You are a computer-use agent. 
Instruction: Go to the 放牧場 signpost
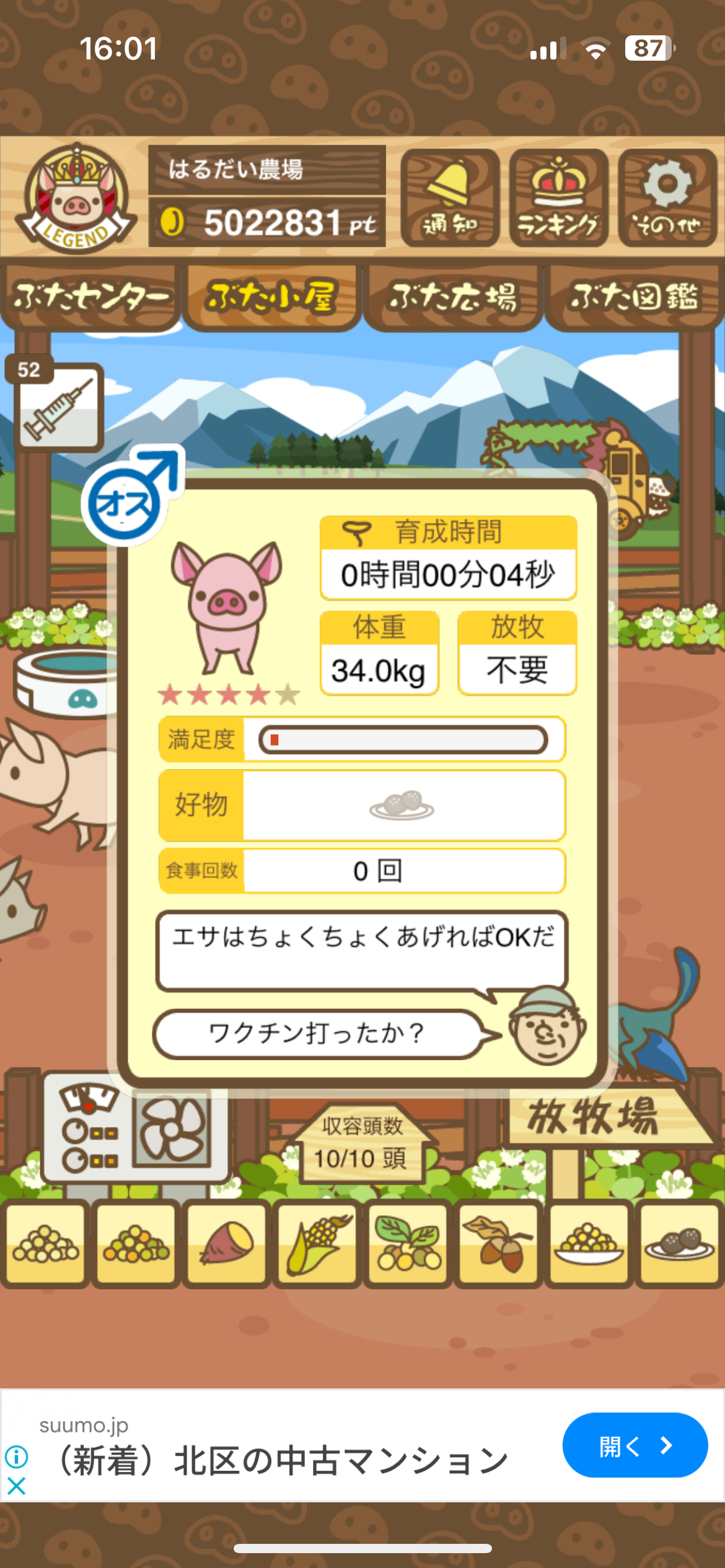[595, 1118]
